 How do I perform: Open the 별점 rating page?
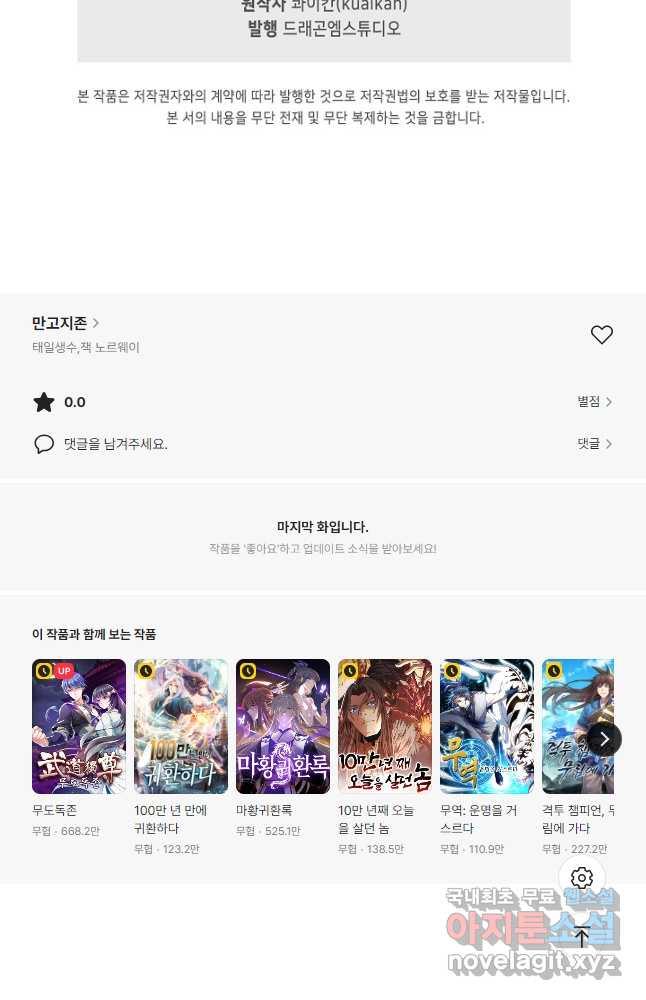coord(594,402)
